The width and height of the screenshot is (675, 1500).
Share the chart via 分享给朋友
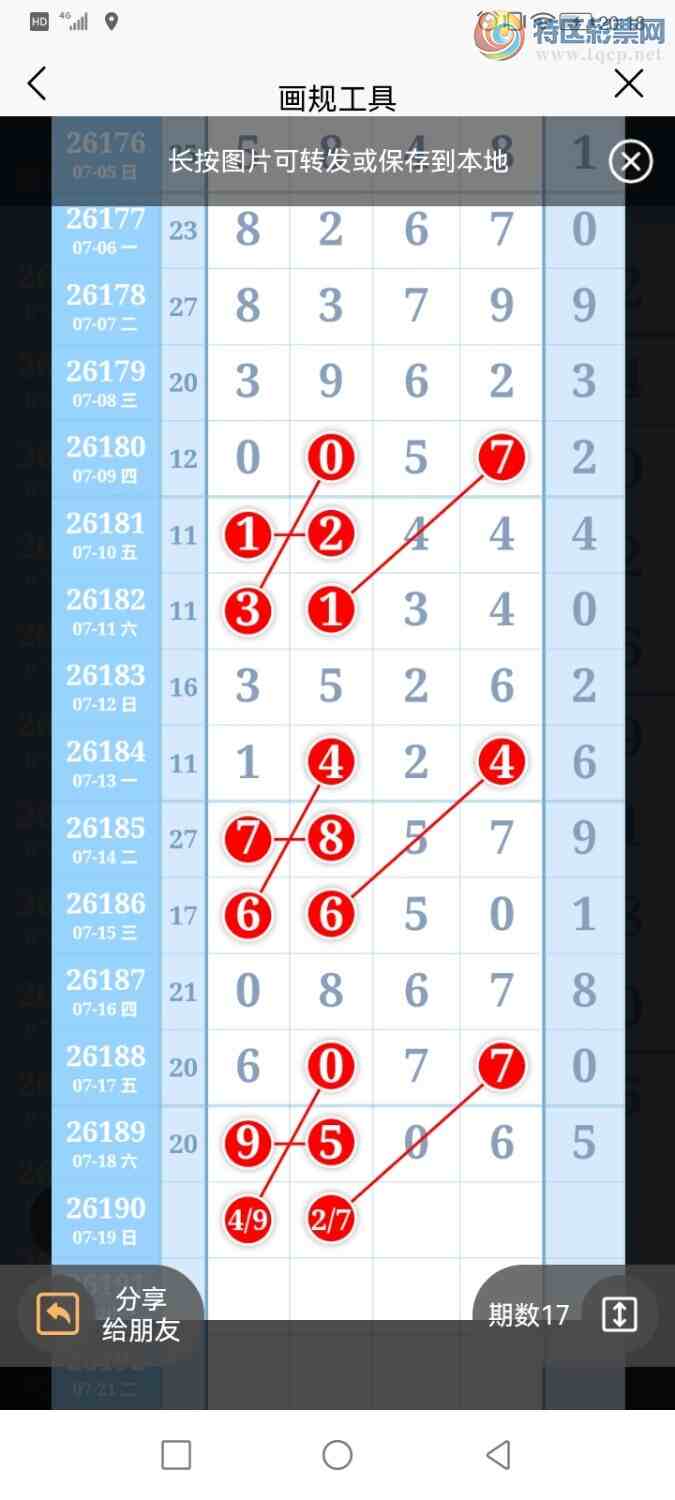[x=111, y=1314]
